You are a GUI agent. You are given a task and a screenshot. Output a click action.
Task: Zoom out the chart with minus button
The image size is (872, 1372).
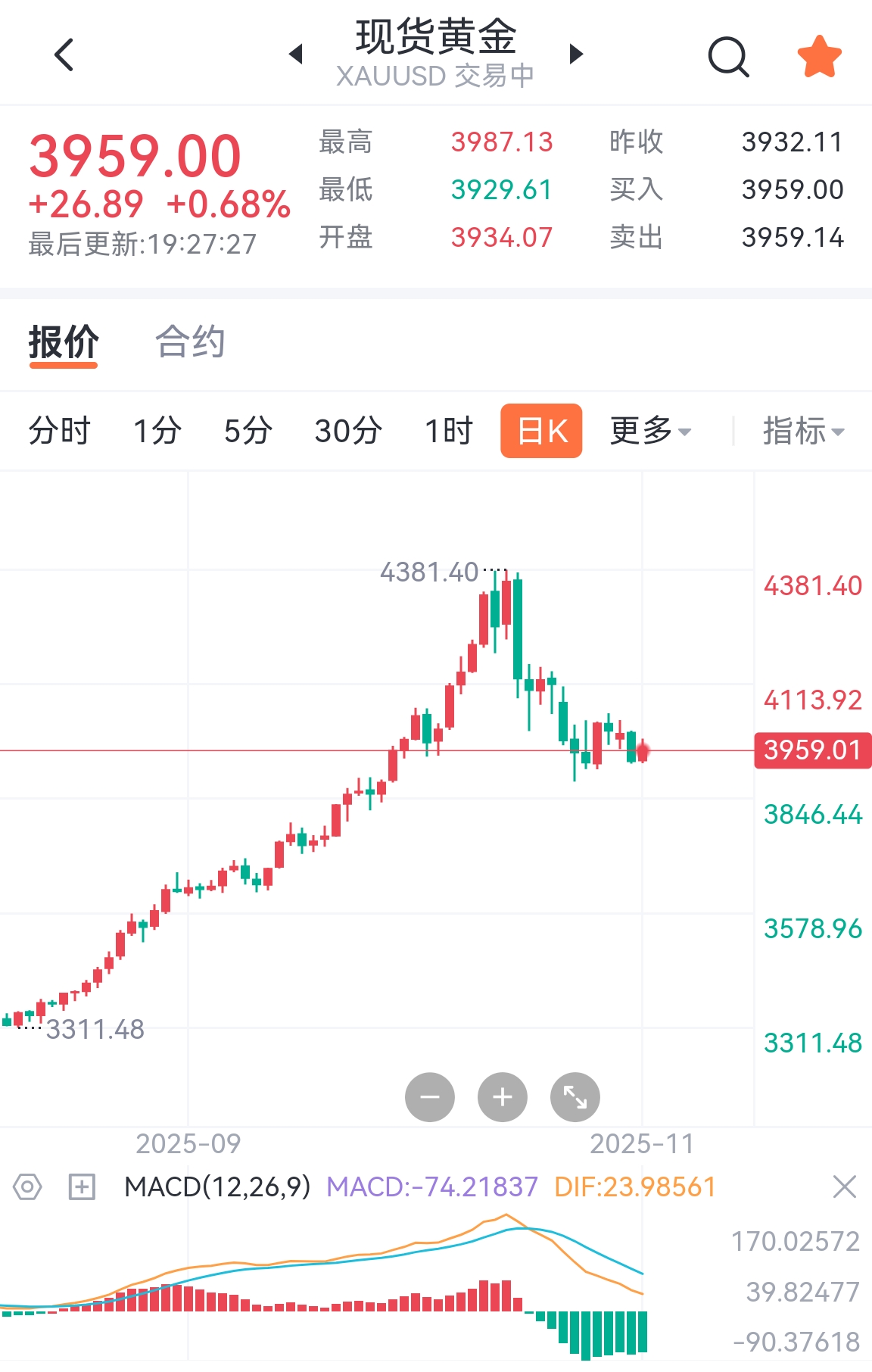tap(430, 1097)
